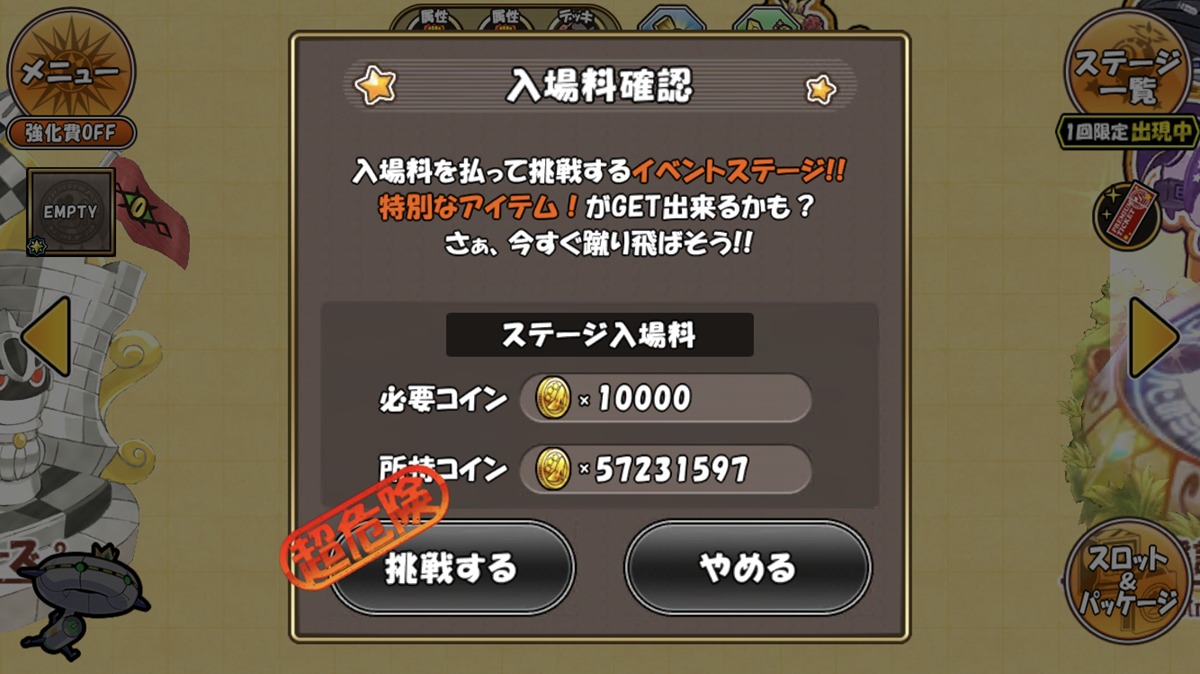The width and height of the screenshot is (1200, 674).
Task: Select the EMPTY item slot
Action: [x=71, y=212]
